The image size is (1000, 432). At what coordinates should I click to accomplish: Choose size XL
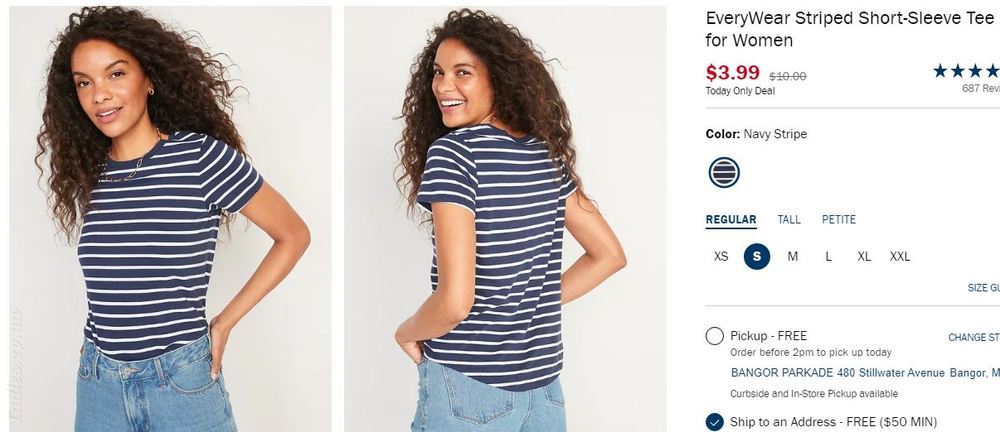tap(864, 257)
